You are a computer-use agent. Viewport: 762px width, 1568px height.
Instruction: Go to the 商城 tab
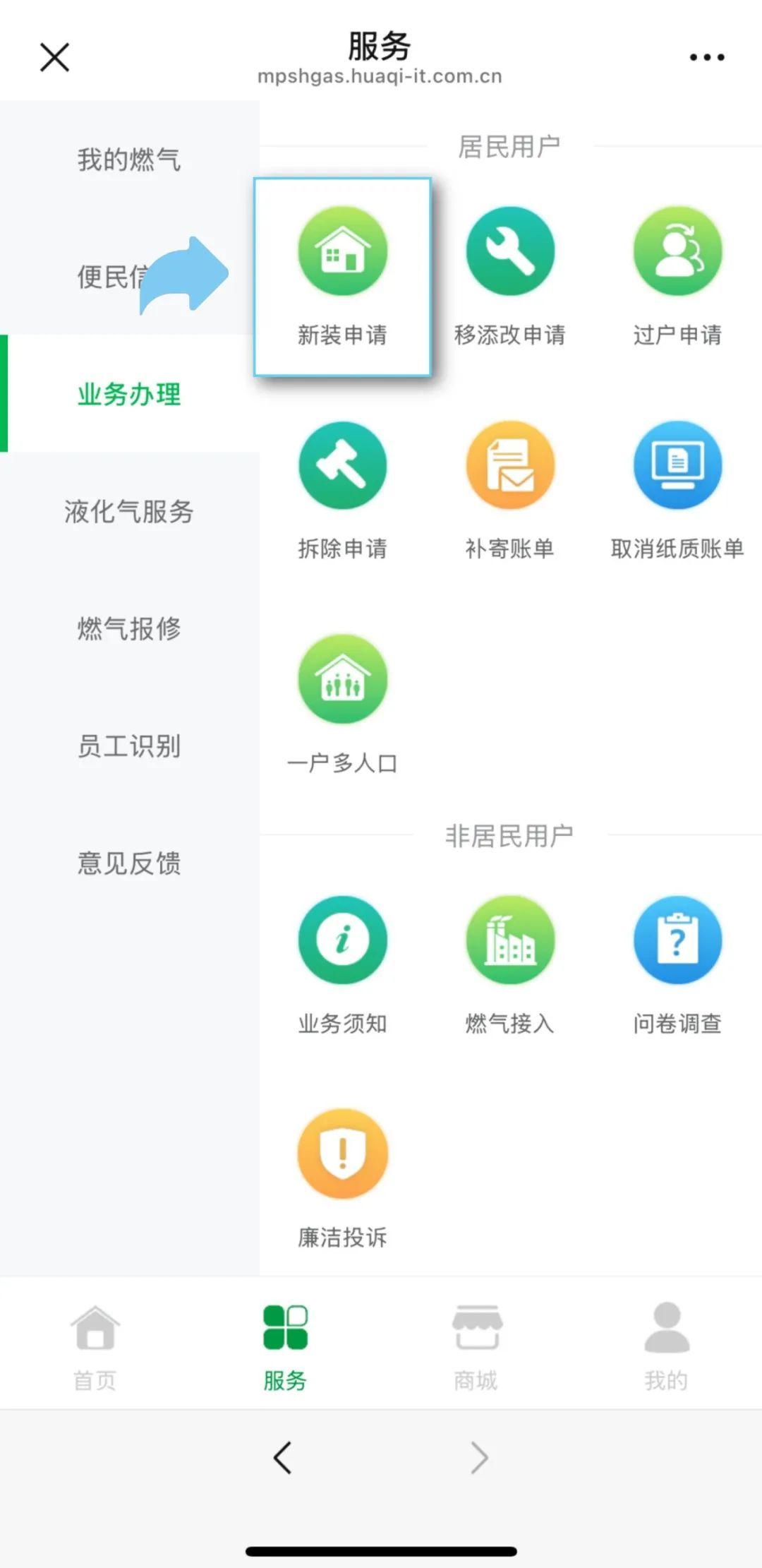pyautogui.click(x=476, y=1347)
